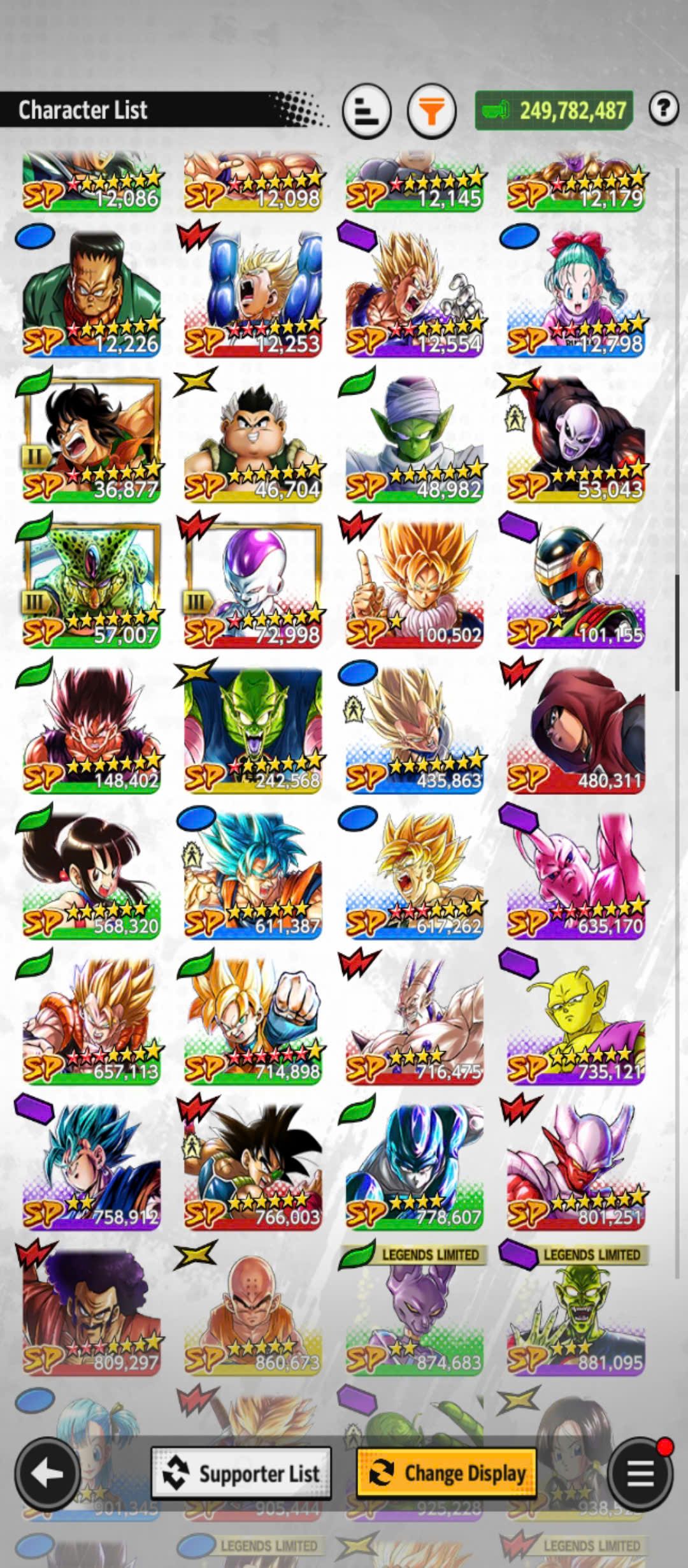
Task: Choose the character with power 12,798
Action: click(x=576, y=293)
